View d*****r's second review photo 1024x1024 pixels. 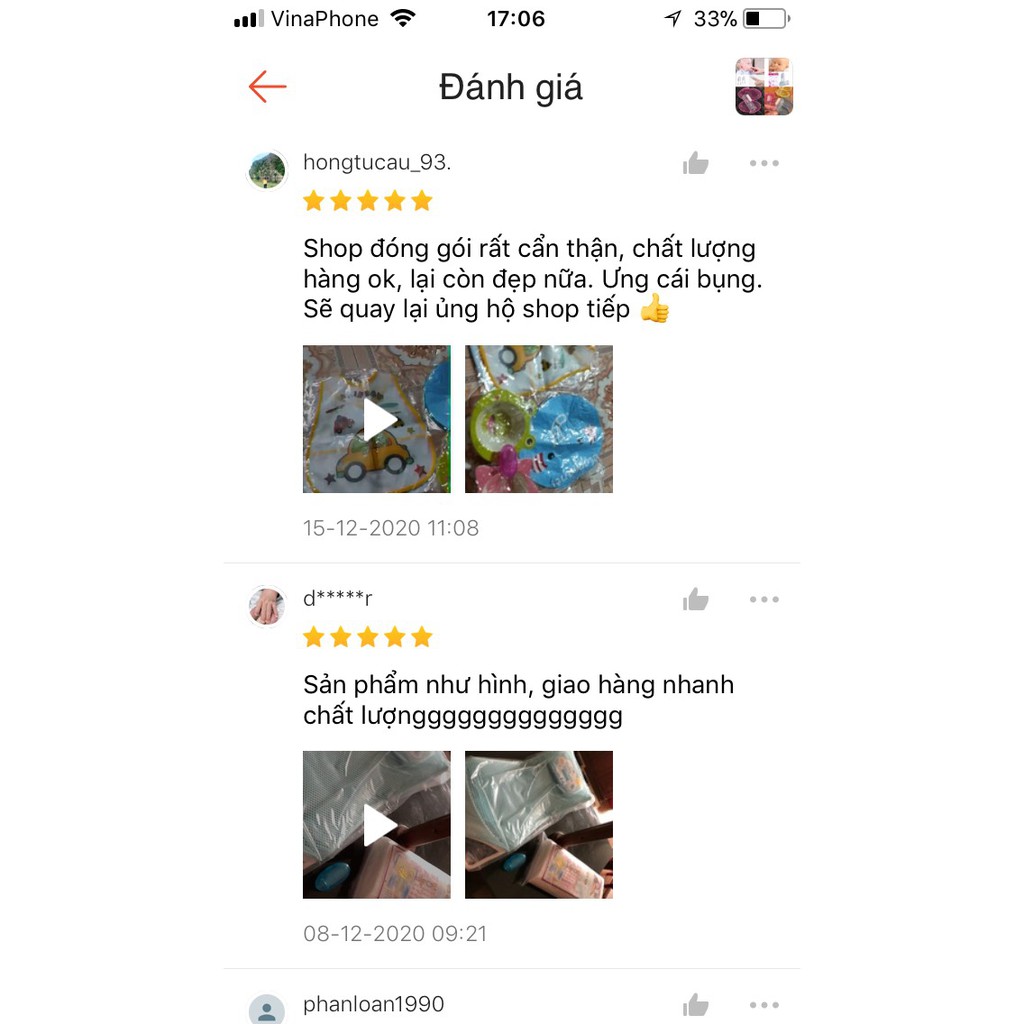pos(539,825)
